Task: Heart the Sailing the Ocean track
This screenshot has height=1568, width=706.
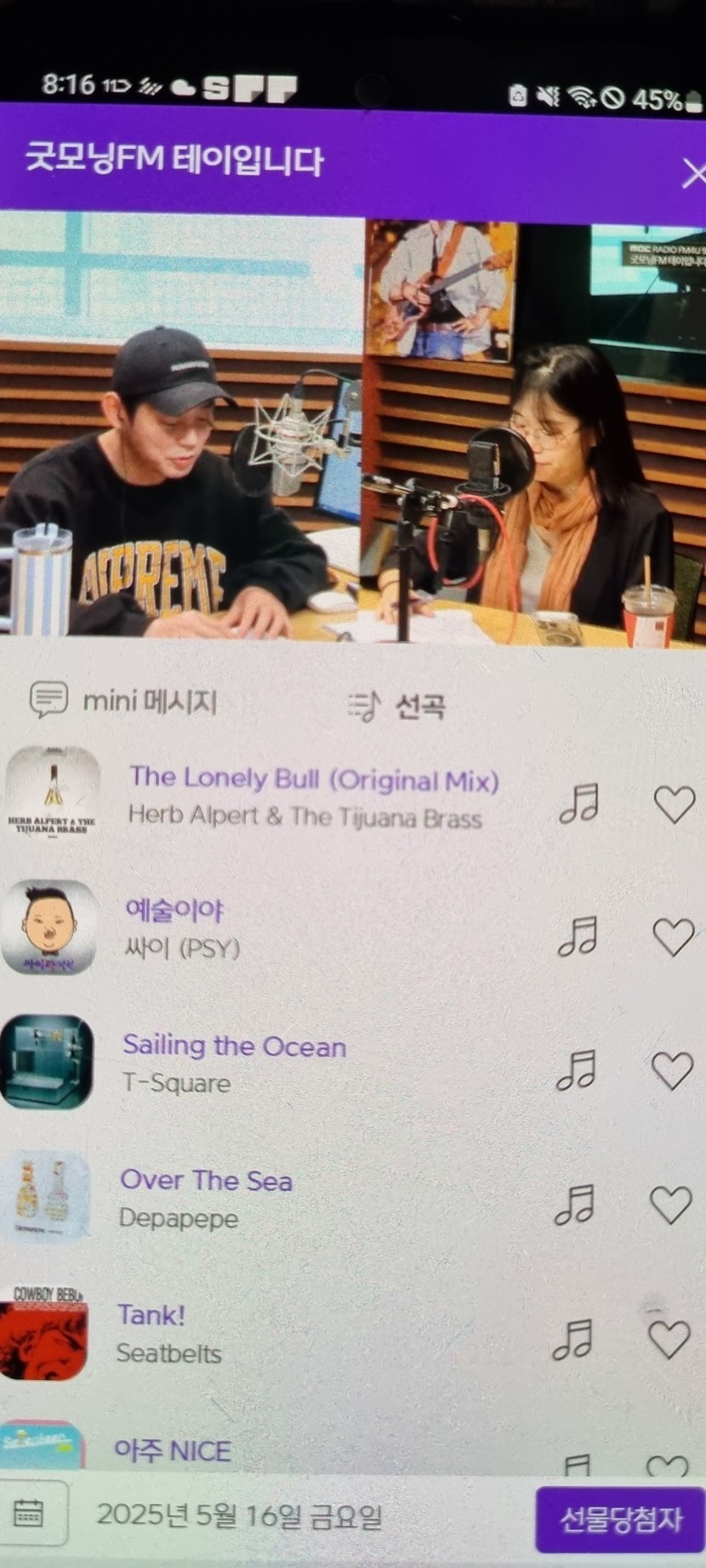Action: tap(672, 1070)
